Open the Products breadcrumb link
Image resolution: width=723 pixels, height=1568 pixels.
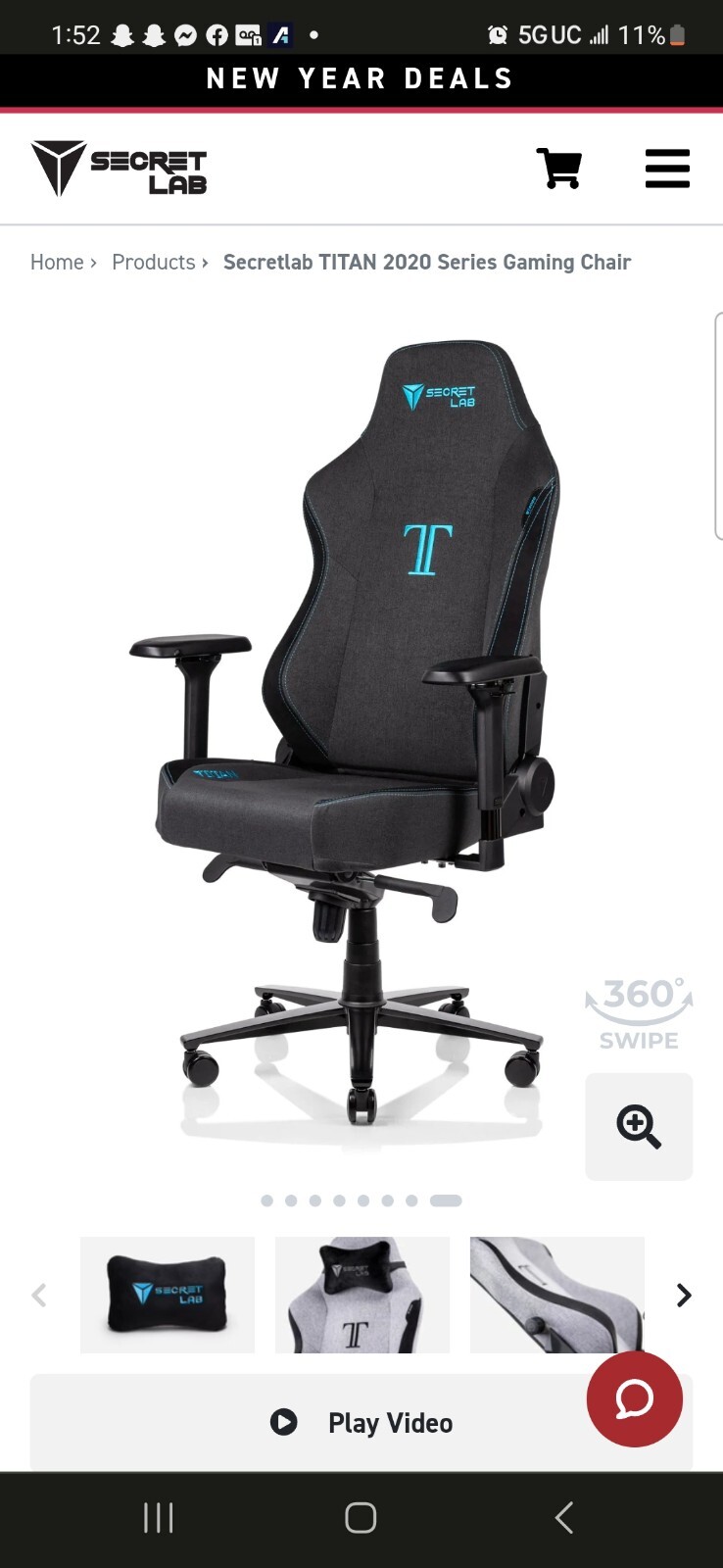154,263
